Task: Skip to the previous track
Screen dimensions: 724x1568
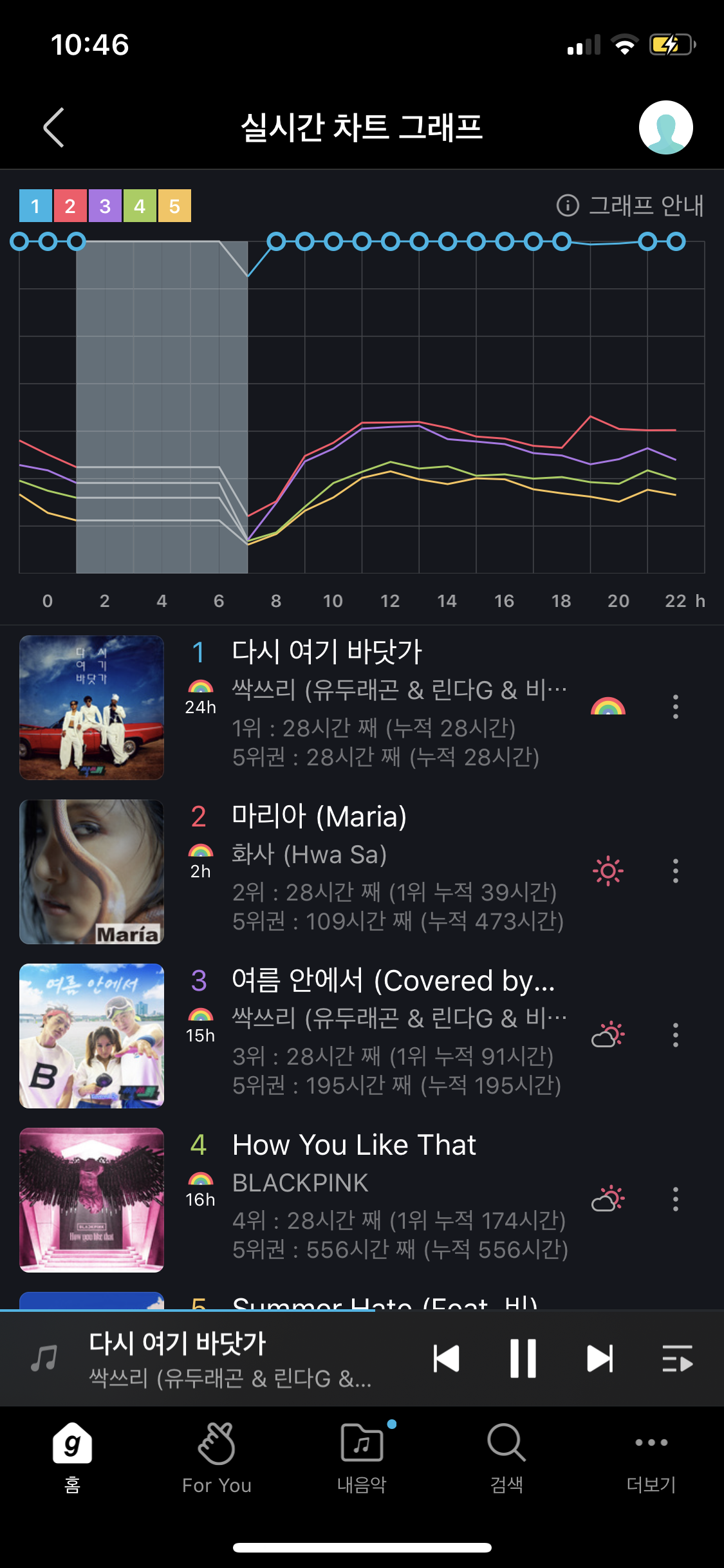Action: [x=446, y=1359]
